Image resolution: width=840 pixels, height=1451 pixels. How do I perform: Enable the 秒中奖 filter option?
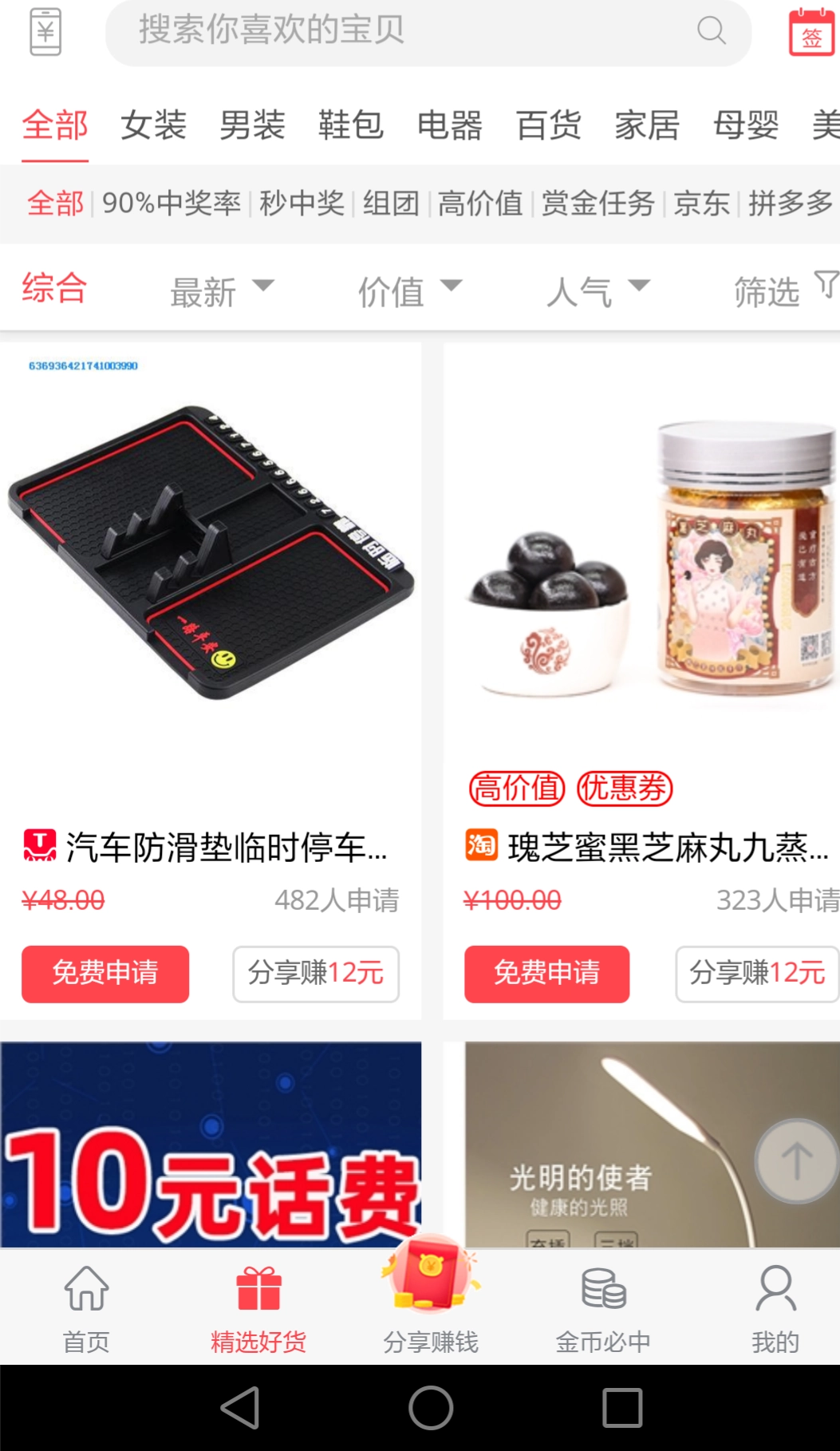300,204
